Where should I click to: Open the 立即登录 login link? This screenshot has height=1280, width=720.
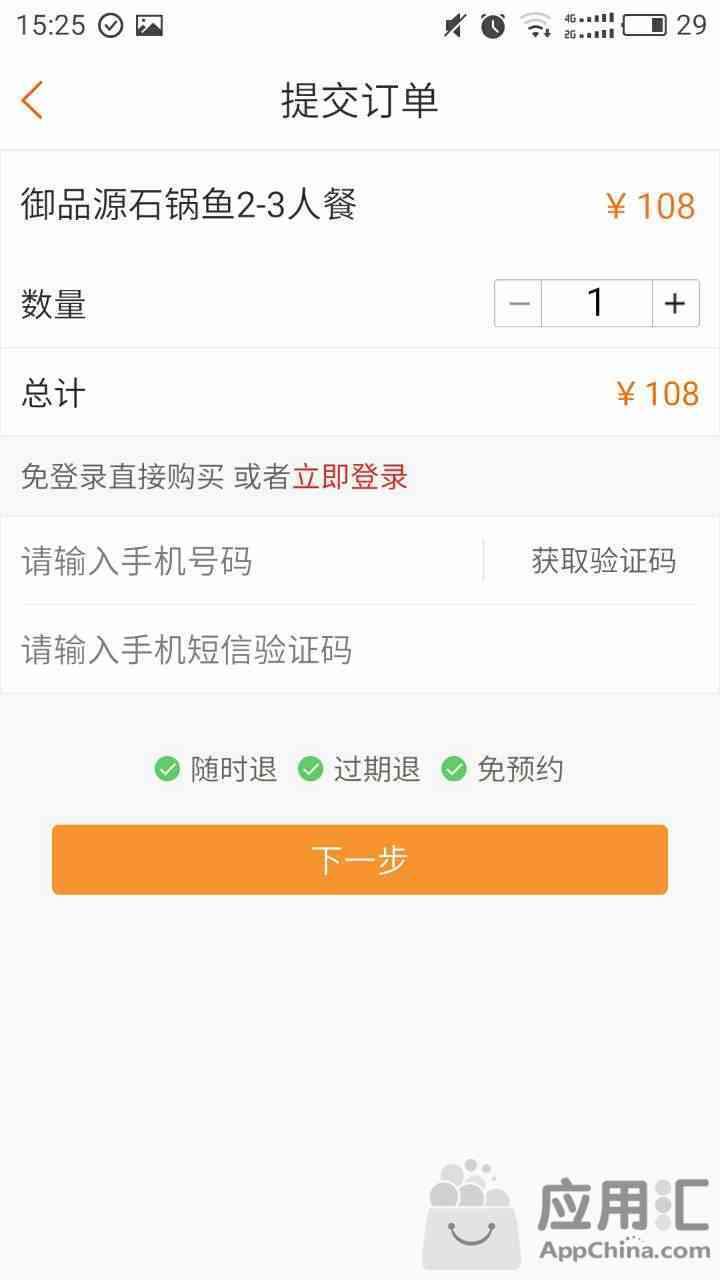tap(350, 477)
